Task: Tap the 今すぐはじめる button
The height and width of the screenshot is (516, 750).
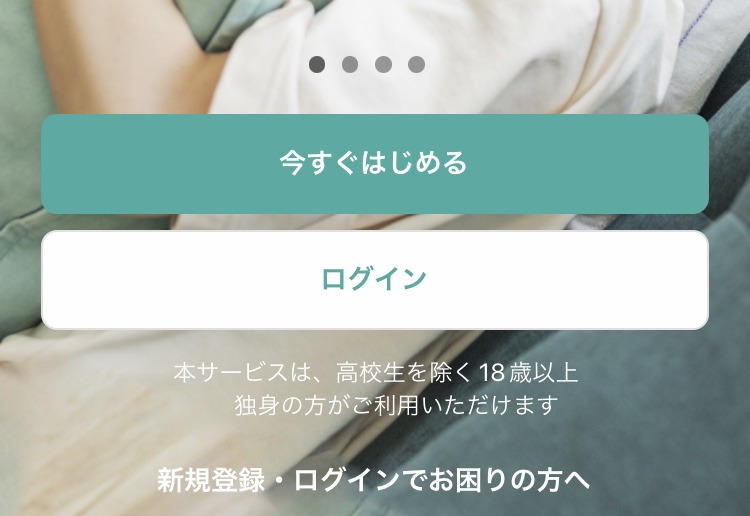Action: tap(374, 164)
